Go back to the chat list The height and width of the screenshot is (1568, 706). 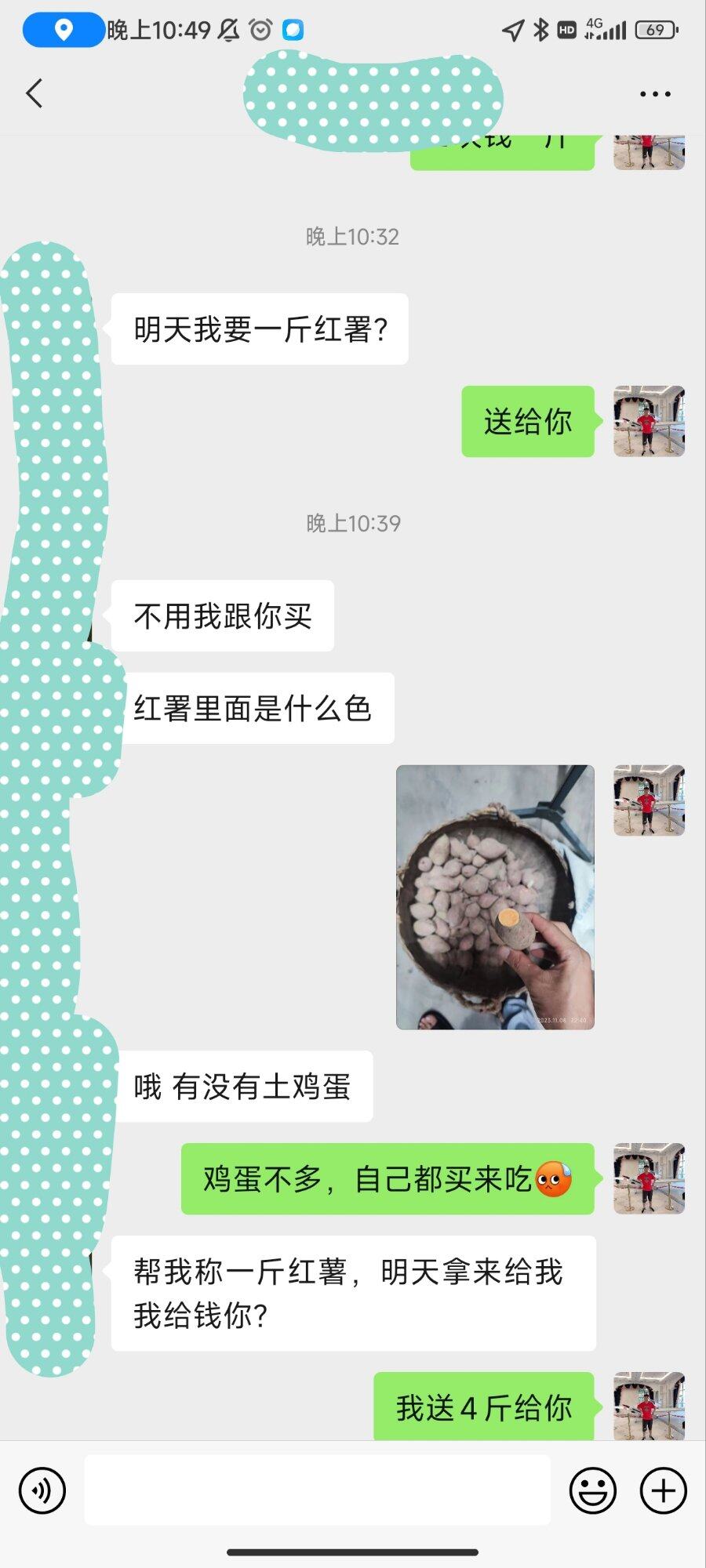(35, 93)
